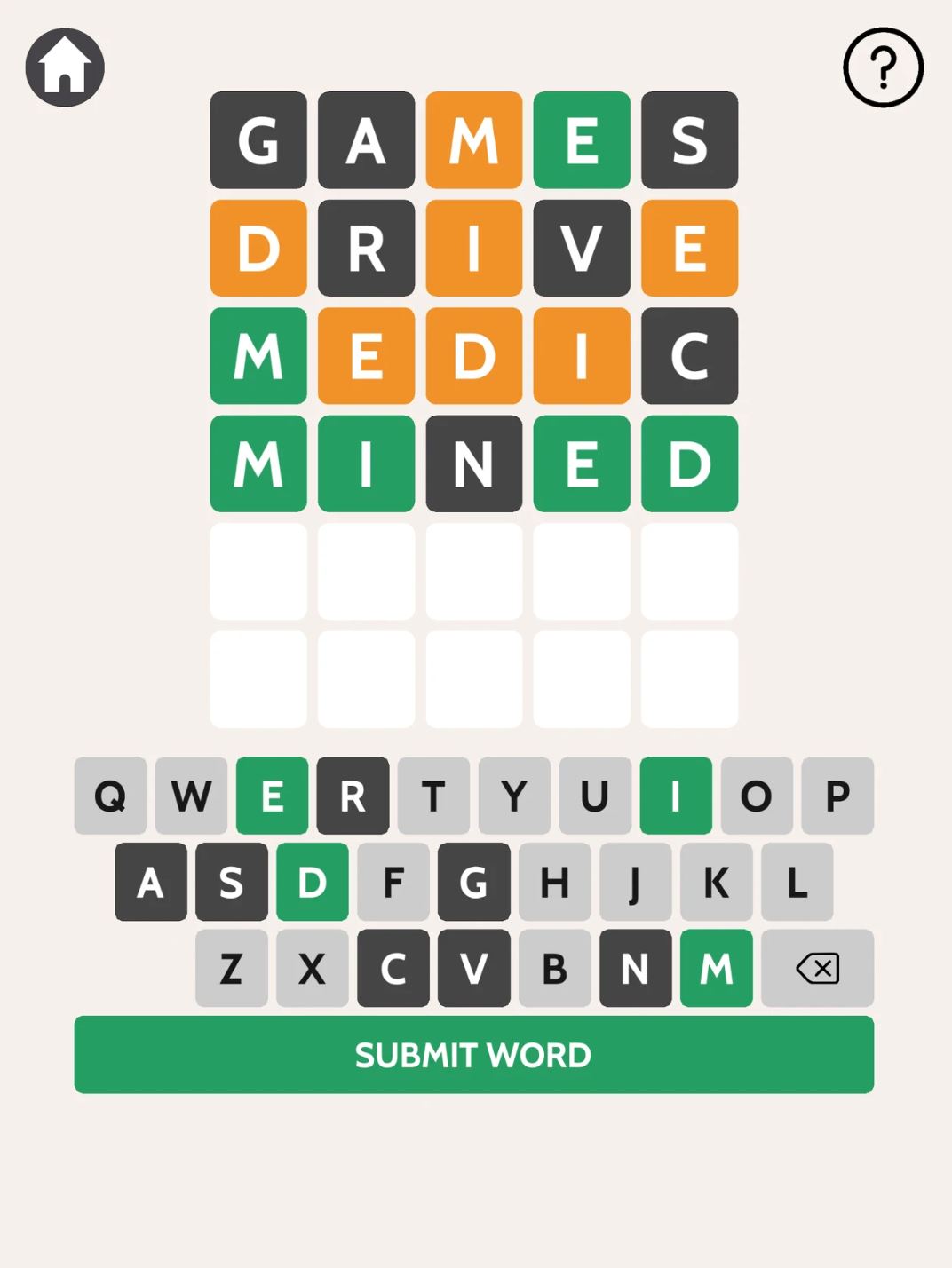This screenshot has height=1268, width=952.
Task: Type the letter M key
Action: pos(716,968)
